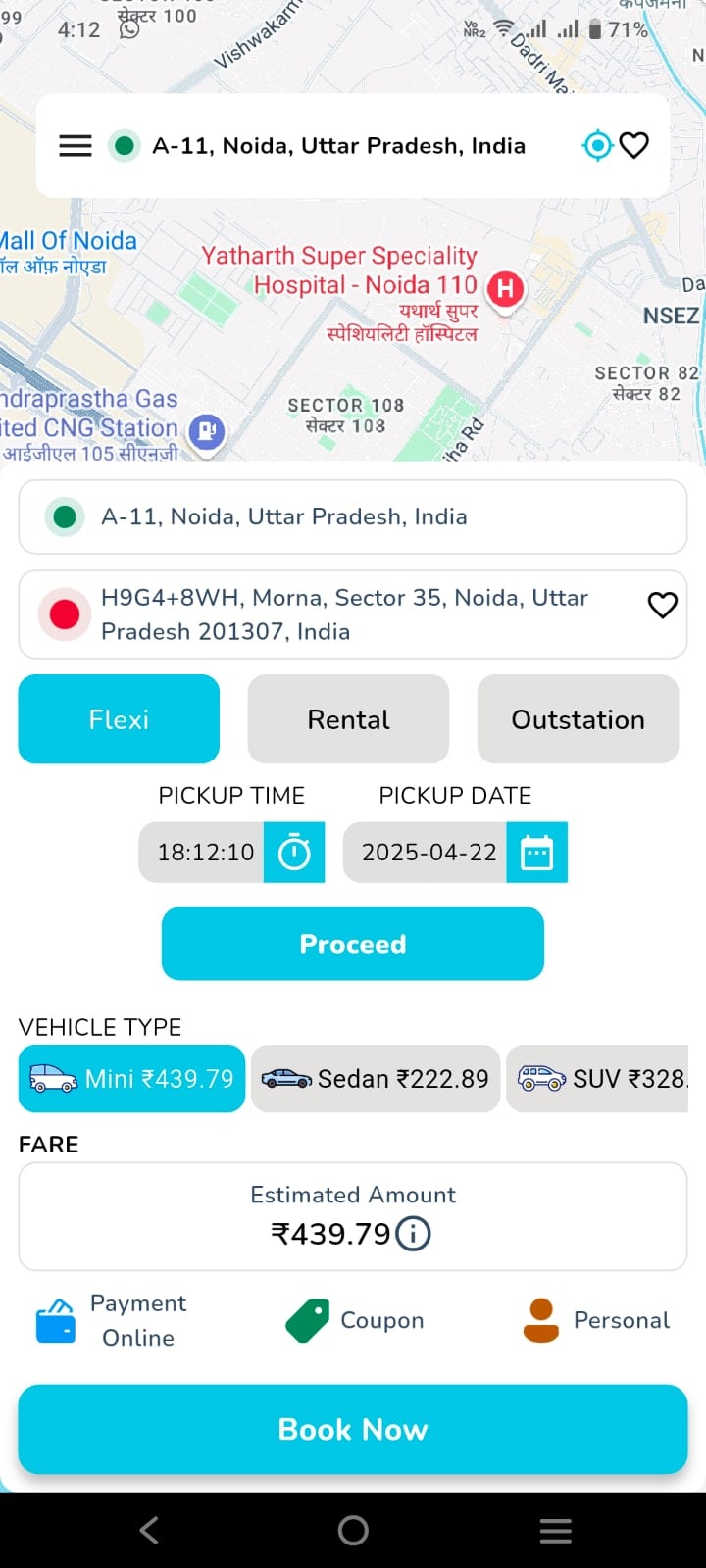Image resolution: width=706 pixels, height=1568 pixels.
Task: Open the pickup time stopwatch picker
Action: (295, 852)
